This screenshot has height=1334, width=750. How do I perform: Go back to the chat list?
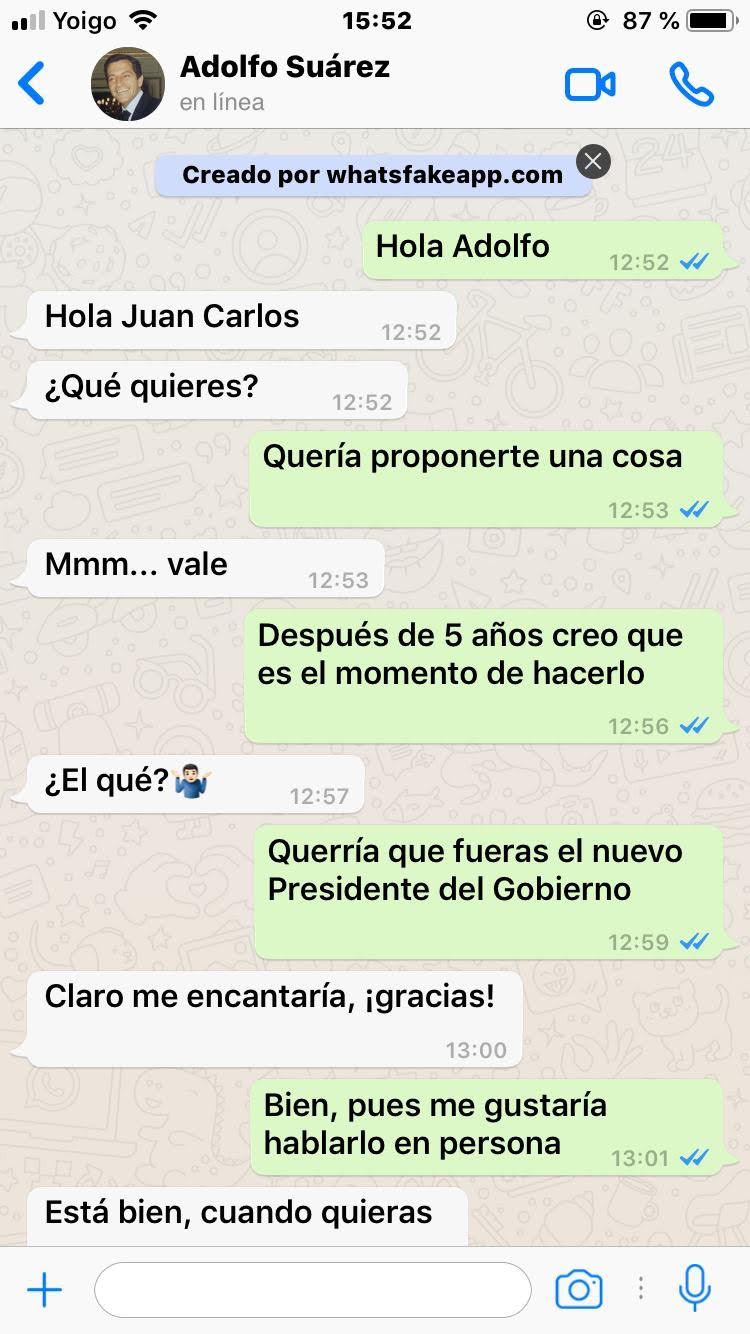tap(32, 84)
